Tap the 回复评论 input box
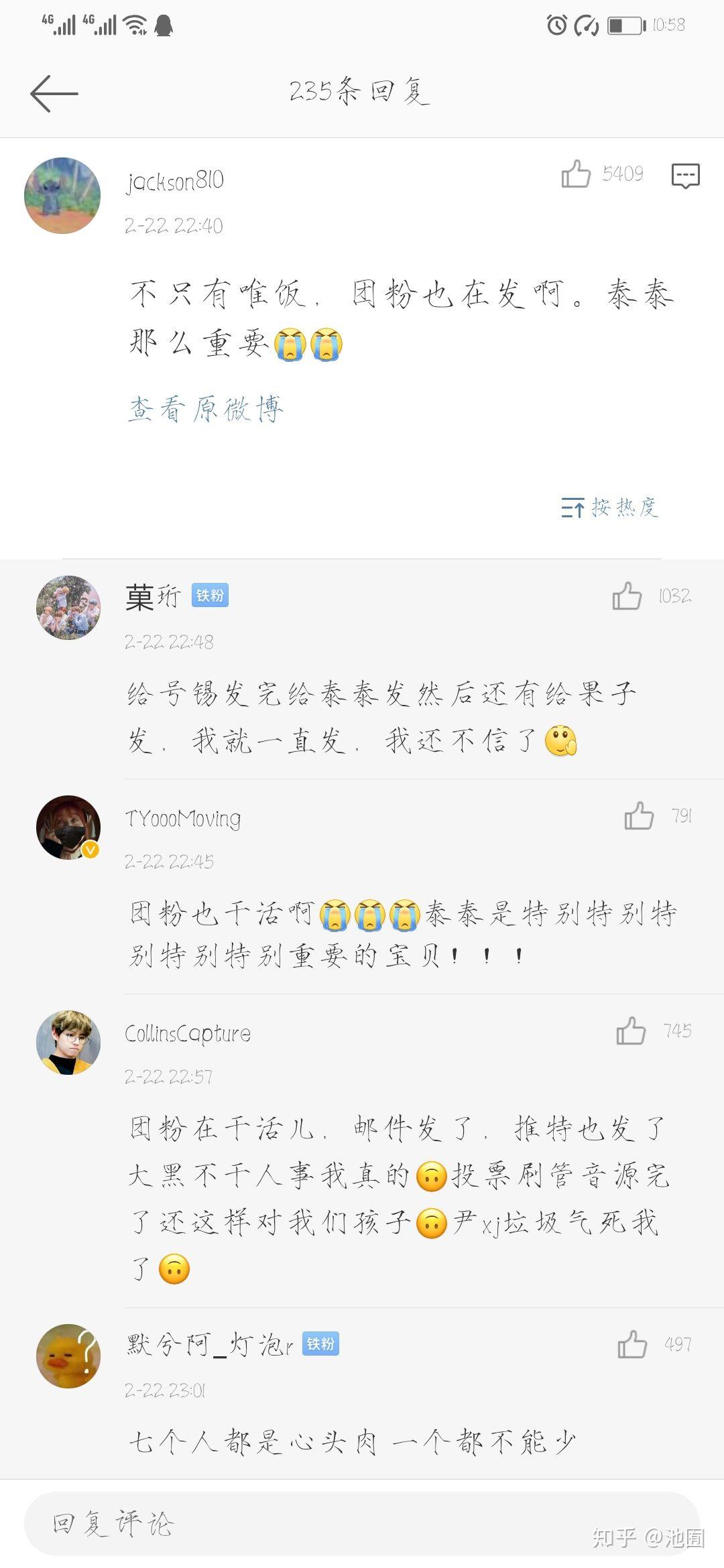 [362, 1524]
